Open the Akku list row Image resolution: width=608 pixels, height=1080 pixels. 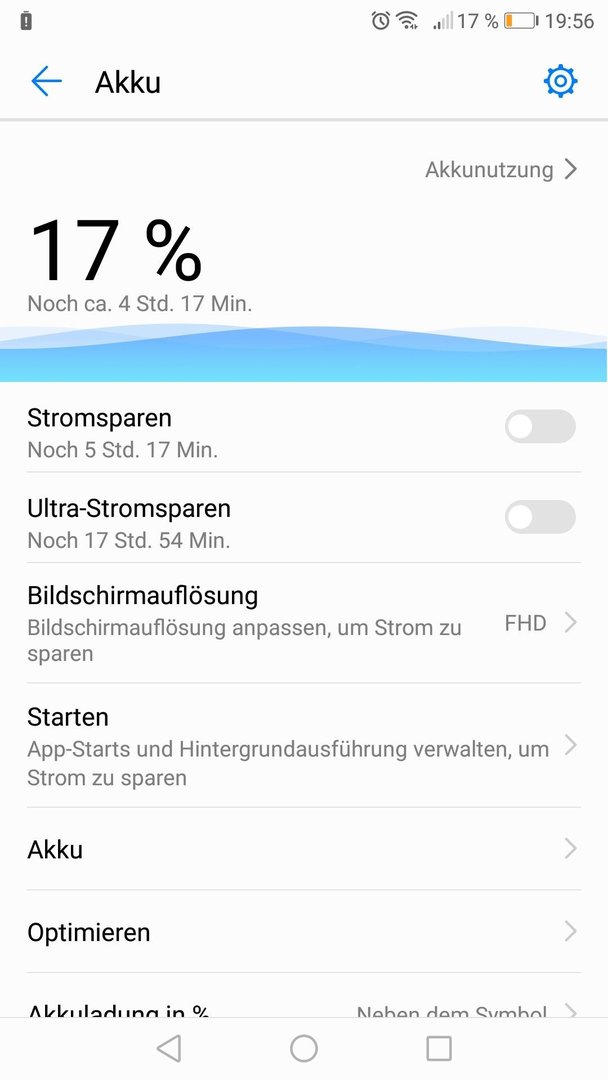pos(304,849)
